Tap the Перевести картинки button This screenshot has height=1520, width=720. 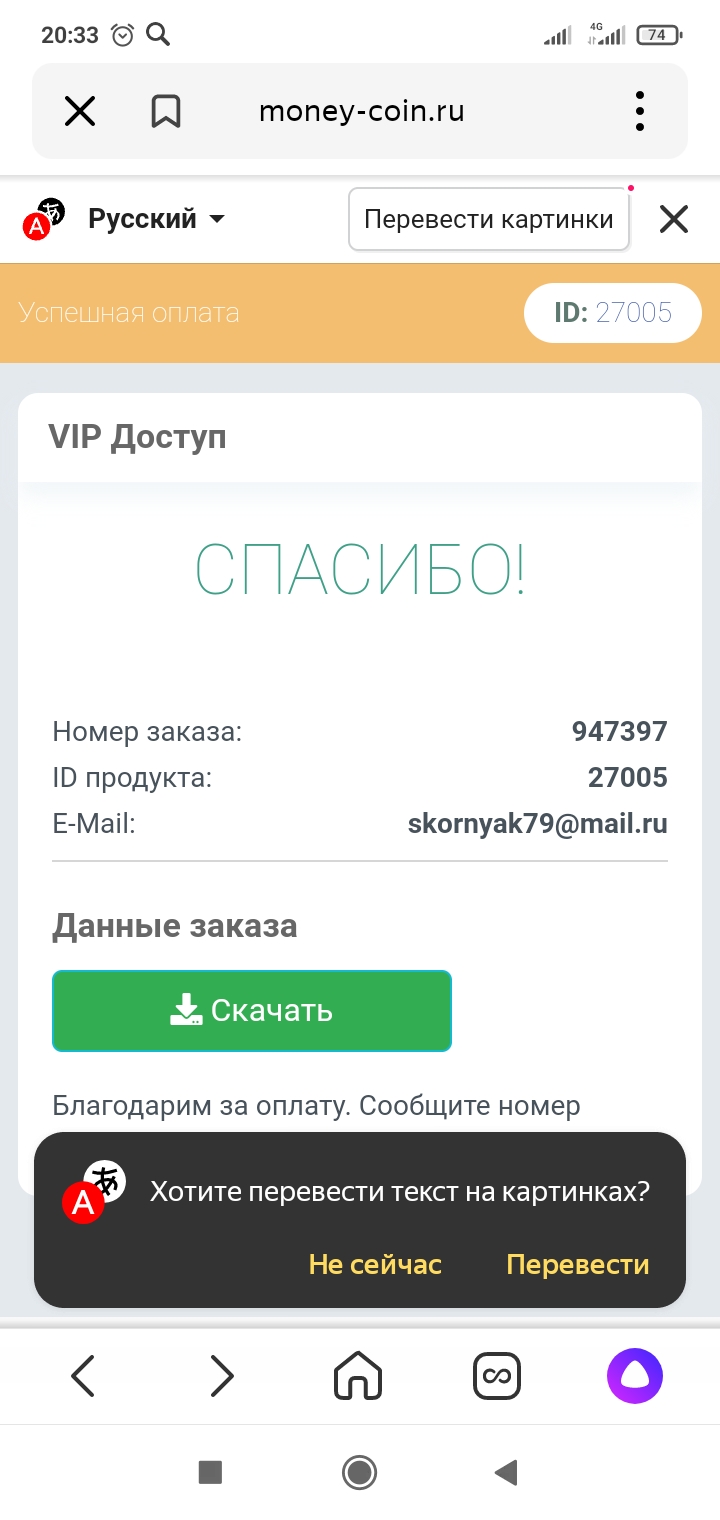click(x=489, y=219)
